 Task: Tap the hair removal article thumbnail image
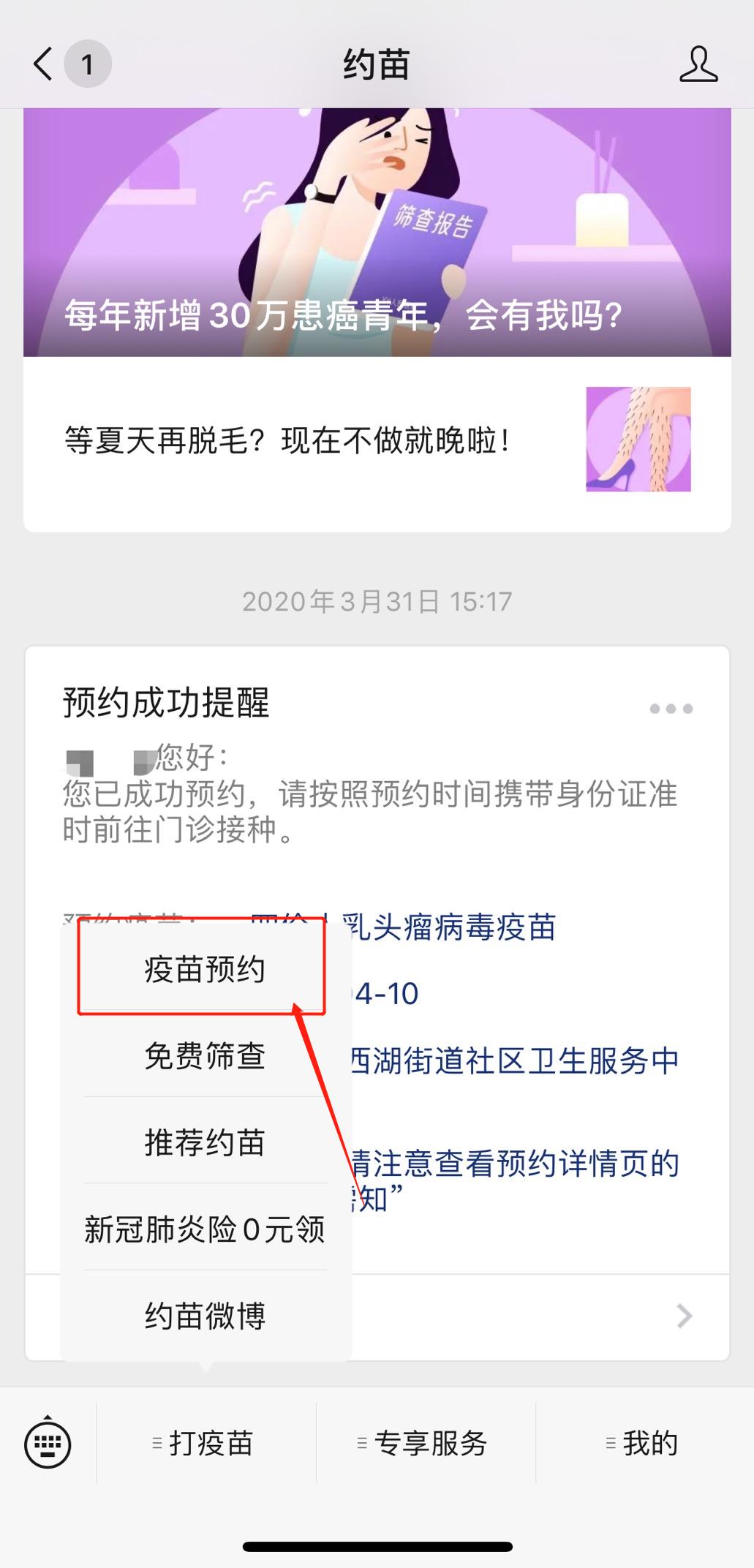tap(638, 439)
